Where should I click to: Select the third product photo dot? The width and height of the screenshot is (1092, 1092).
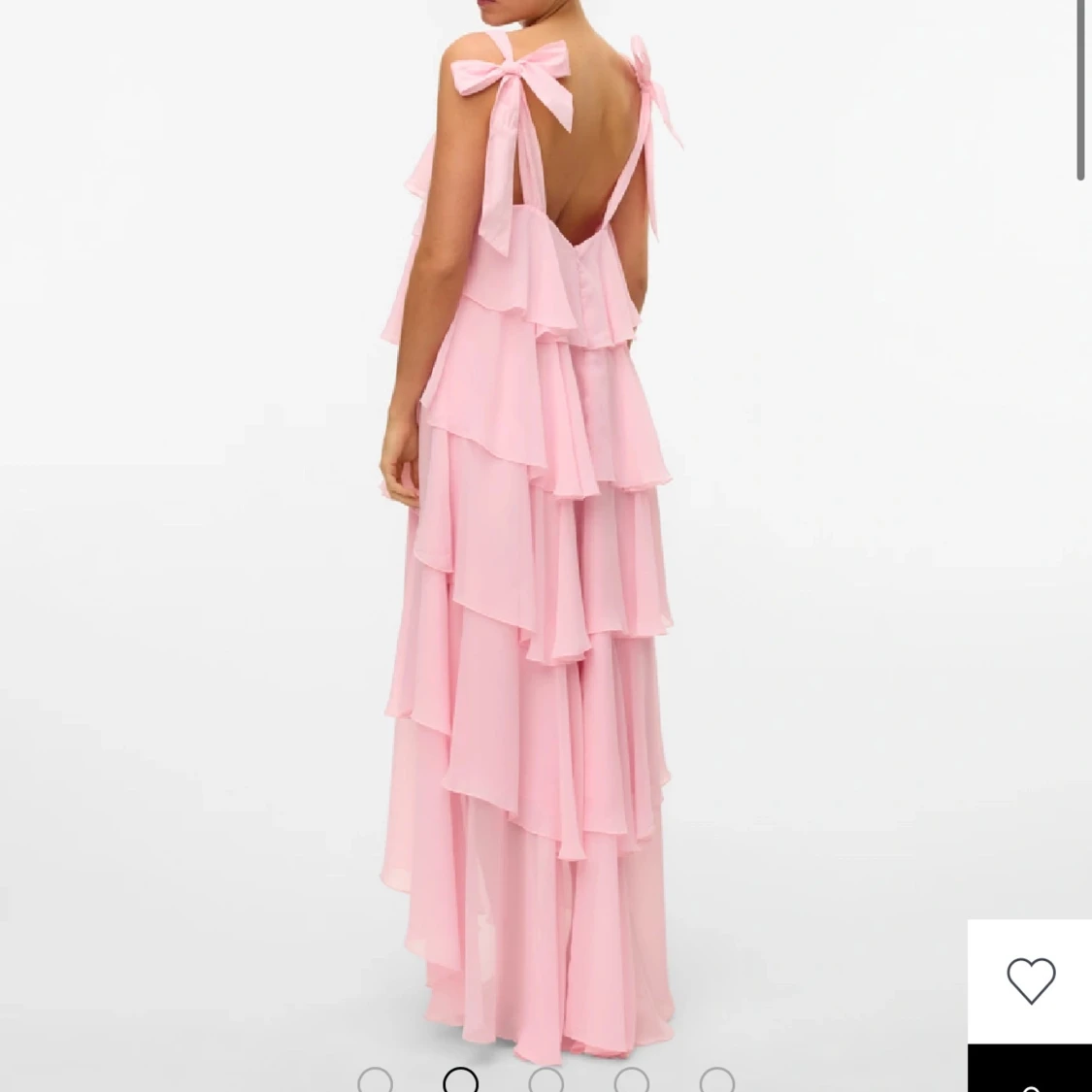click(x=546, y=1081)
